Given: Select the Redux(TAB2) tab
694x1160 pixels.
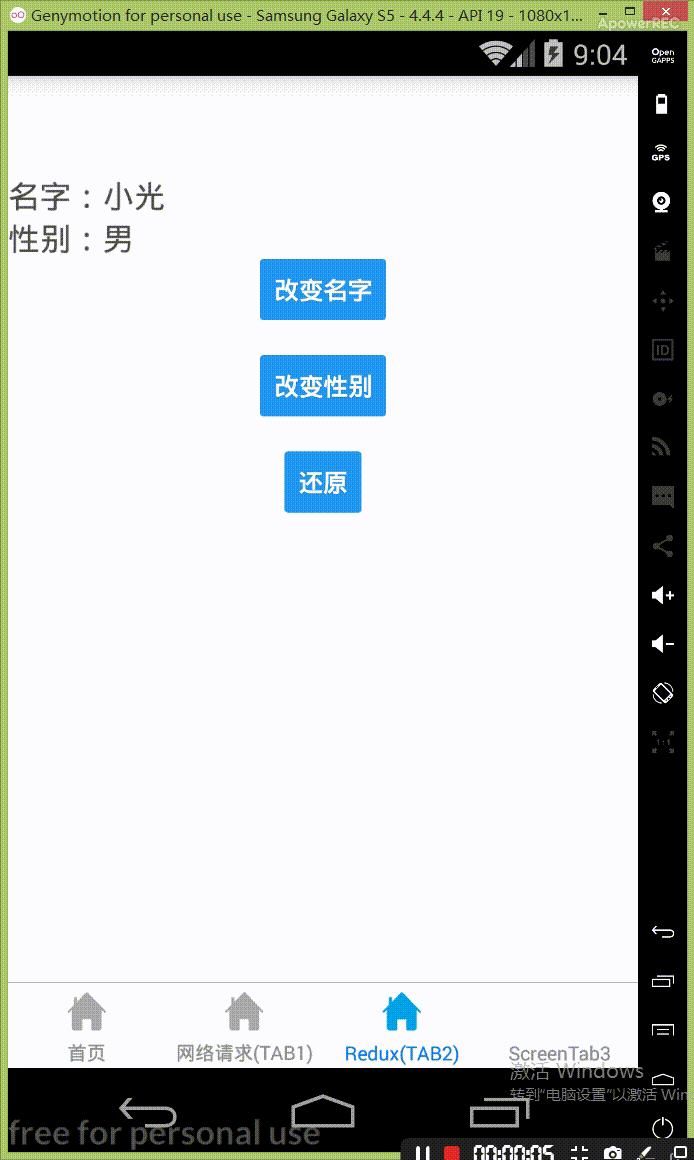Looking at the screenshot, I should tap(401, 1027).
